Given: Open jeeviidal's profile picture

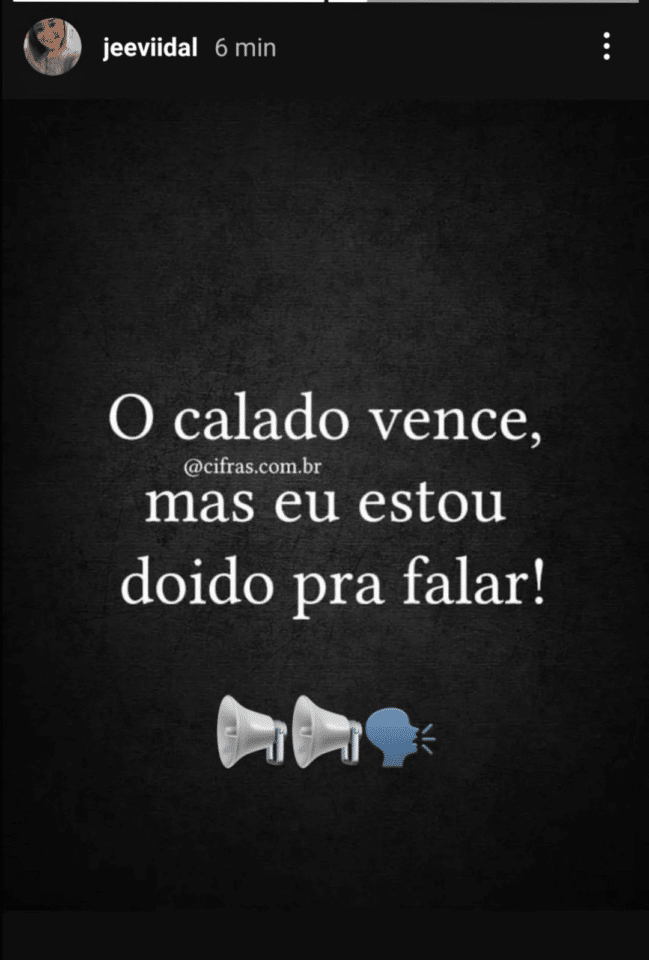Looking at the screenshot, I should click(x=53, y=47).
